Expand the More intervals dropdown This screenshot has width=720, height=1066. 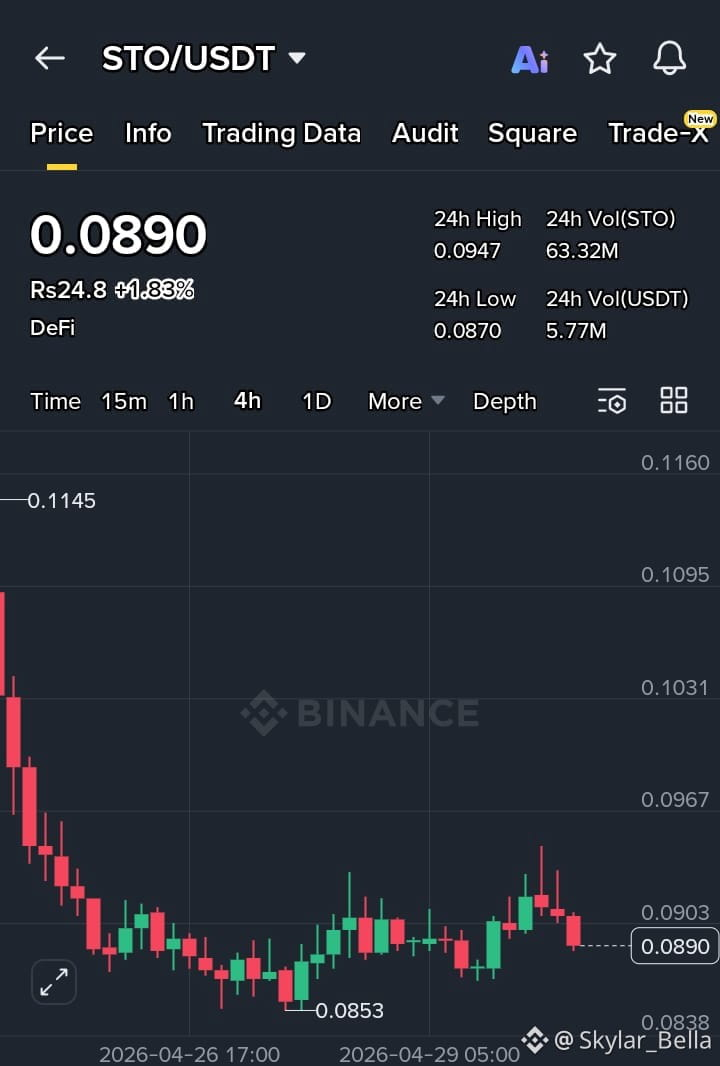click(406, 401)
